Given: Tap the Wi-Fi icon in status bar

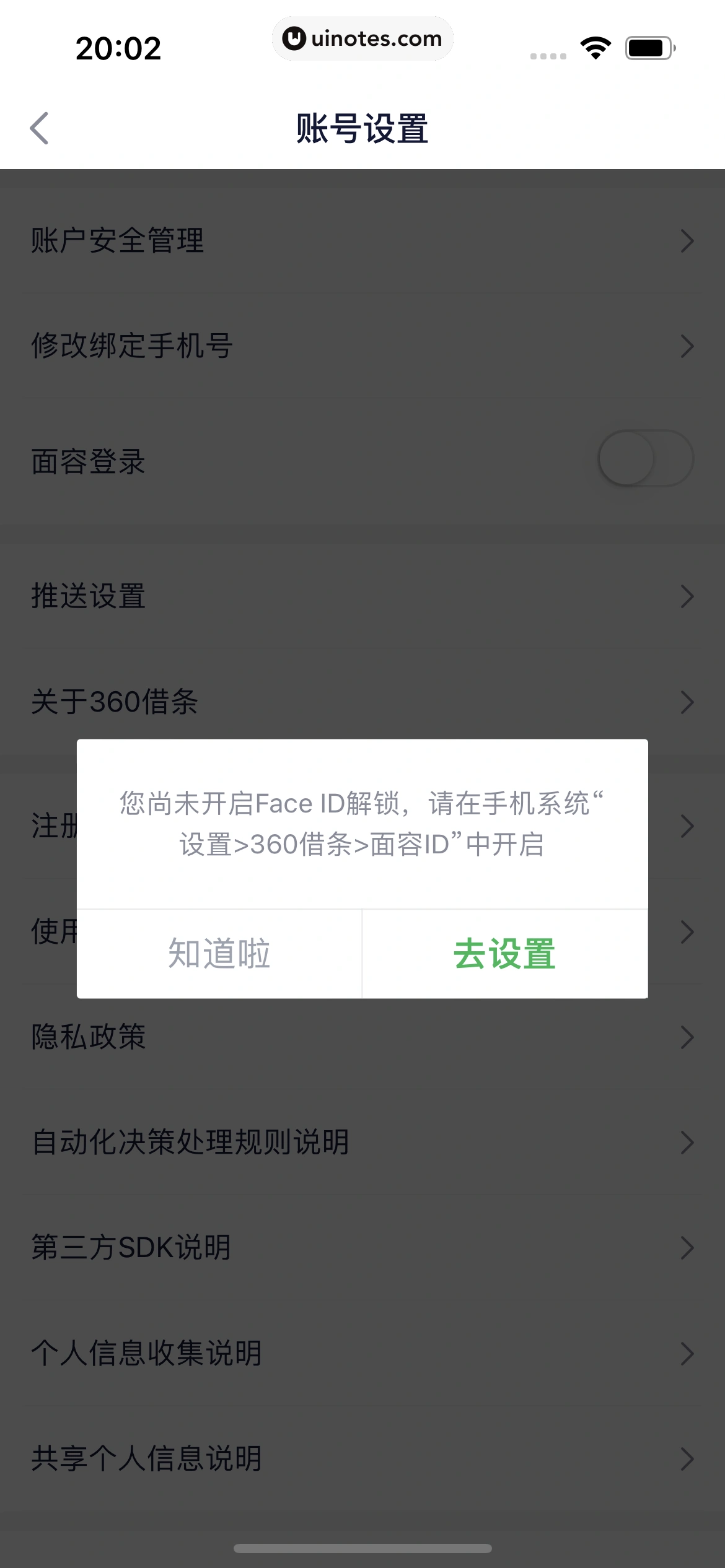Looking at the screenshot, I should [x=596, y=46].
